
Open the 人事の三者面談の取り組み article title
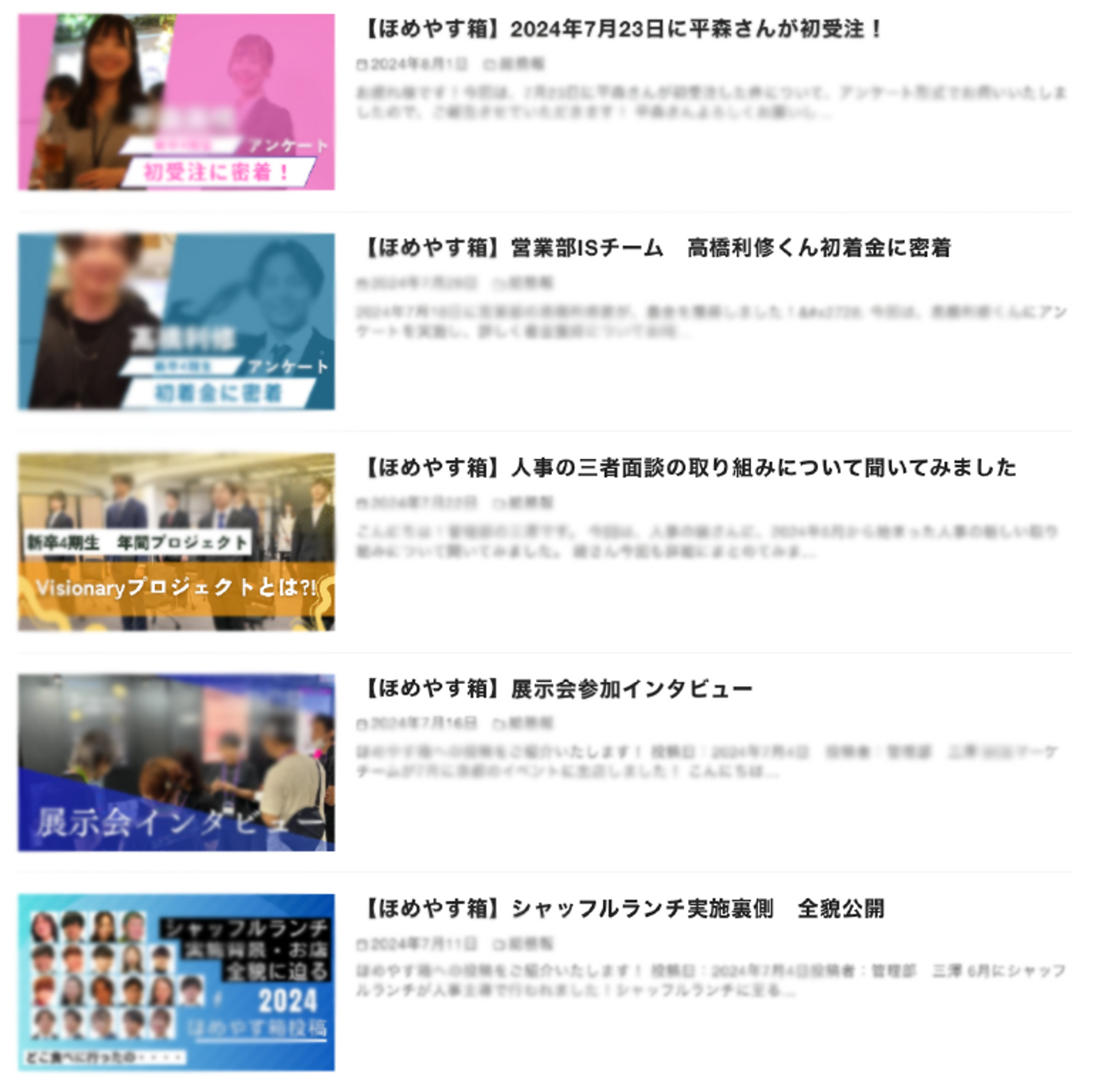coord(689,467)
